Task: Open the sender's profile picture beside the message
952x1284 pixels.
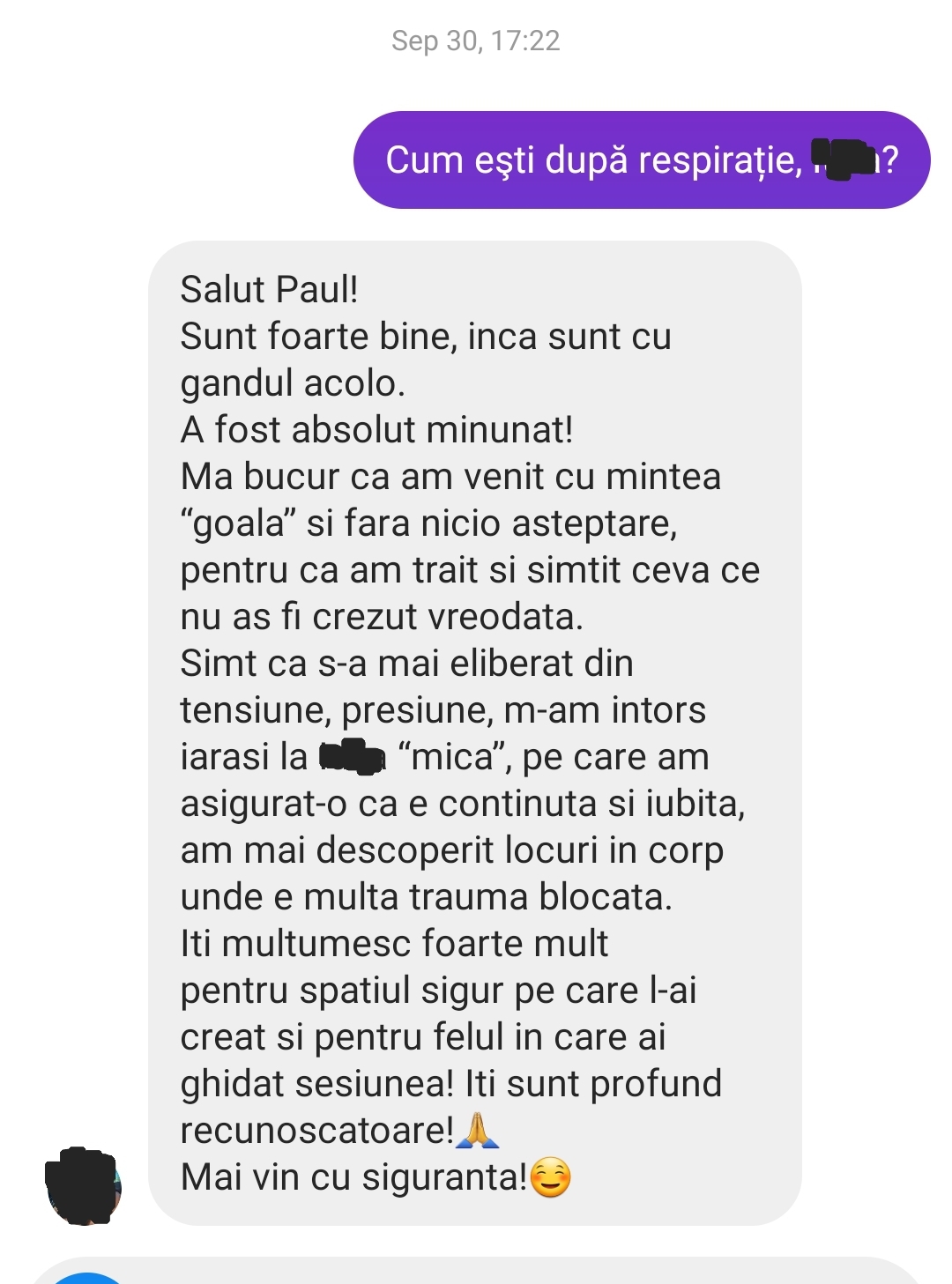Action: point(83,1186)
